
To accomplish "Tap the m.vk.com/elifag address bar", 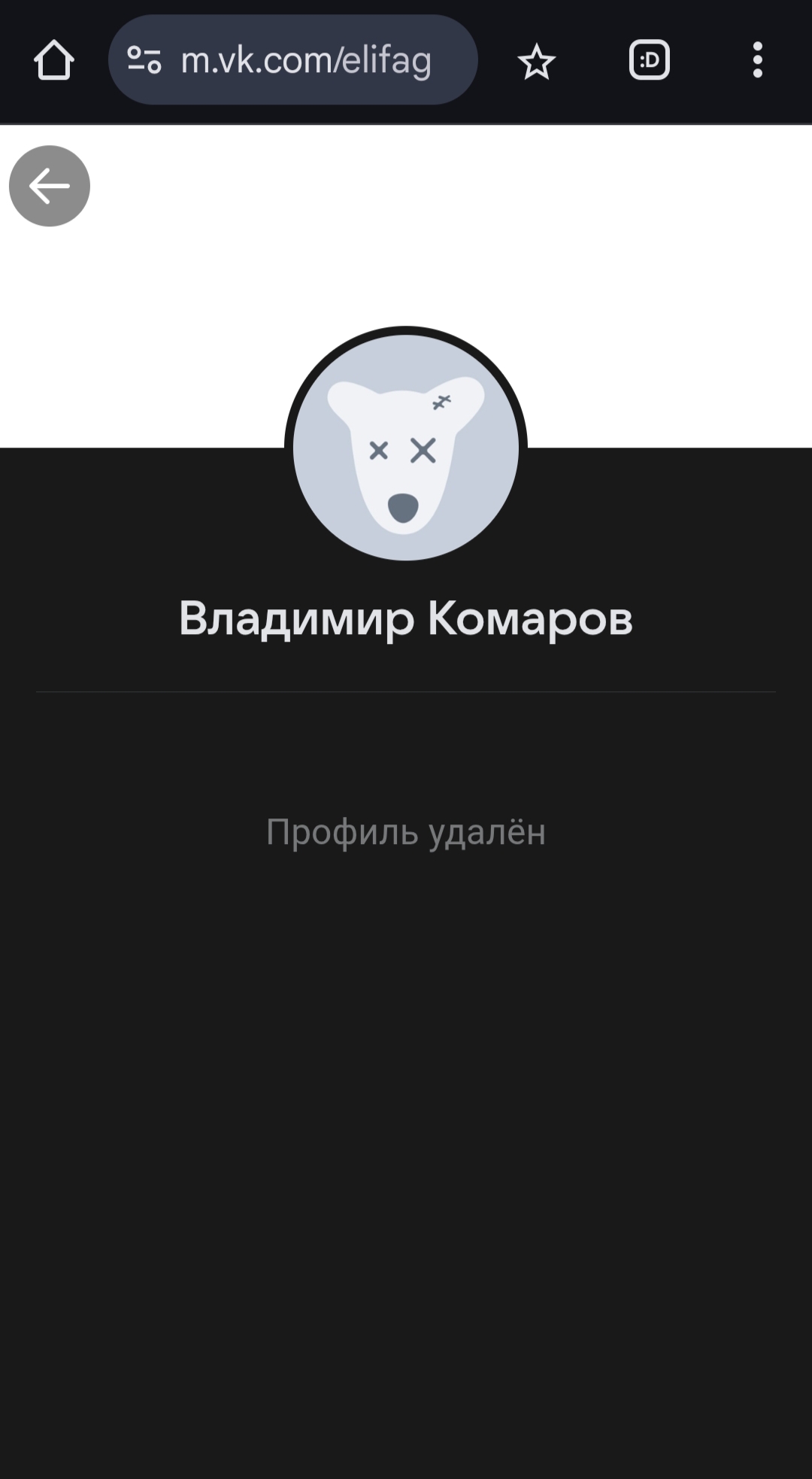I will 293,60.
